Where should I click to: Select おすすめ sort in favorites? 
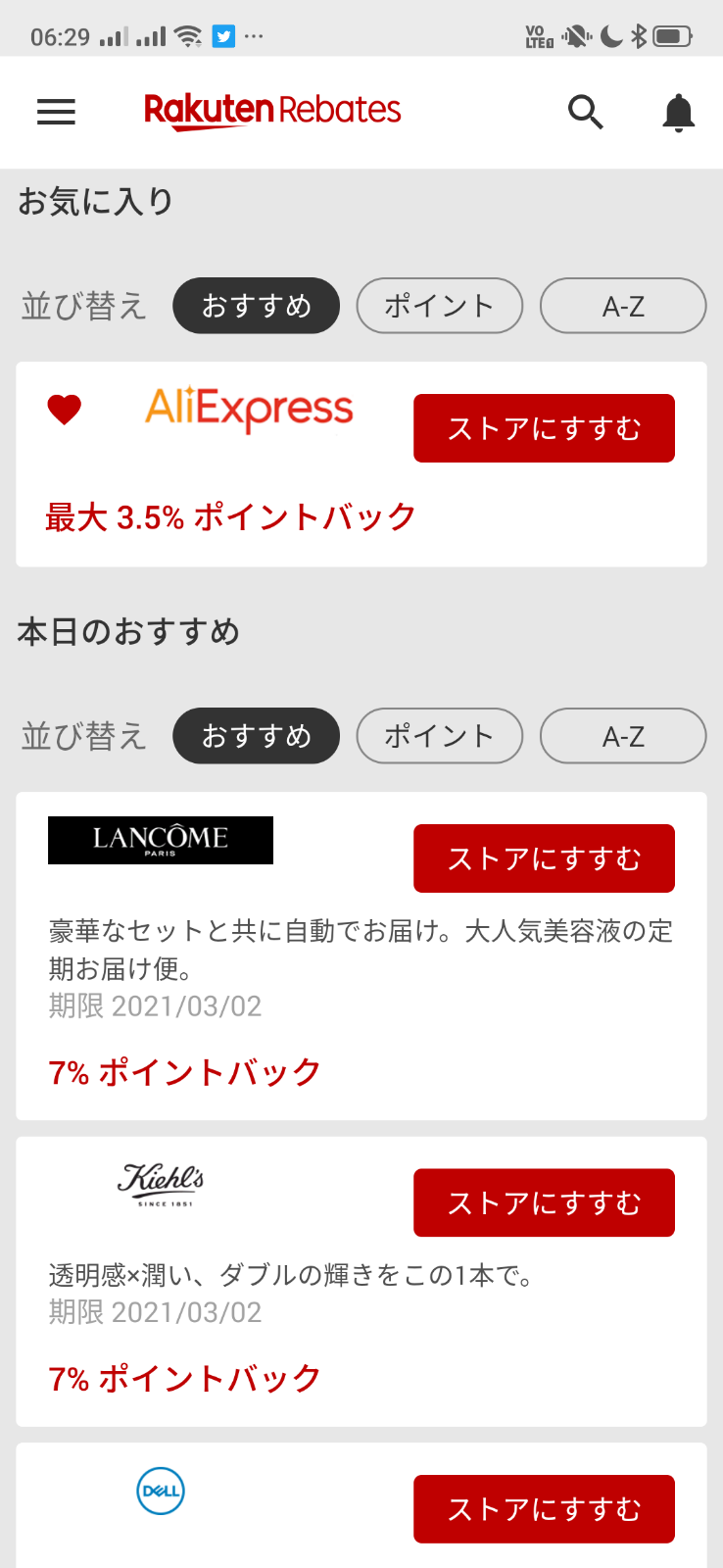(256, 306)
